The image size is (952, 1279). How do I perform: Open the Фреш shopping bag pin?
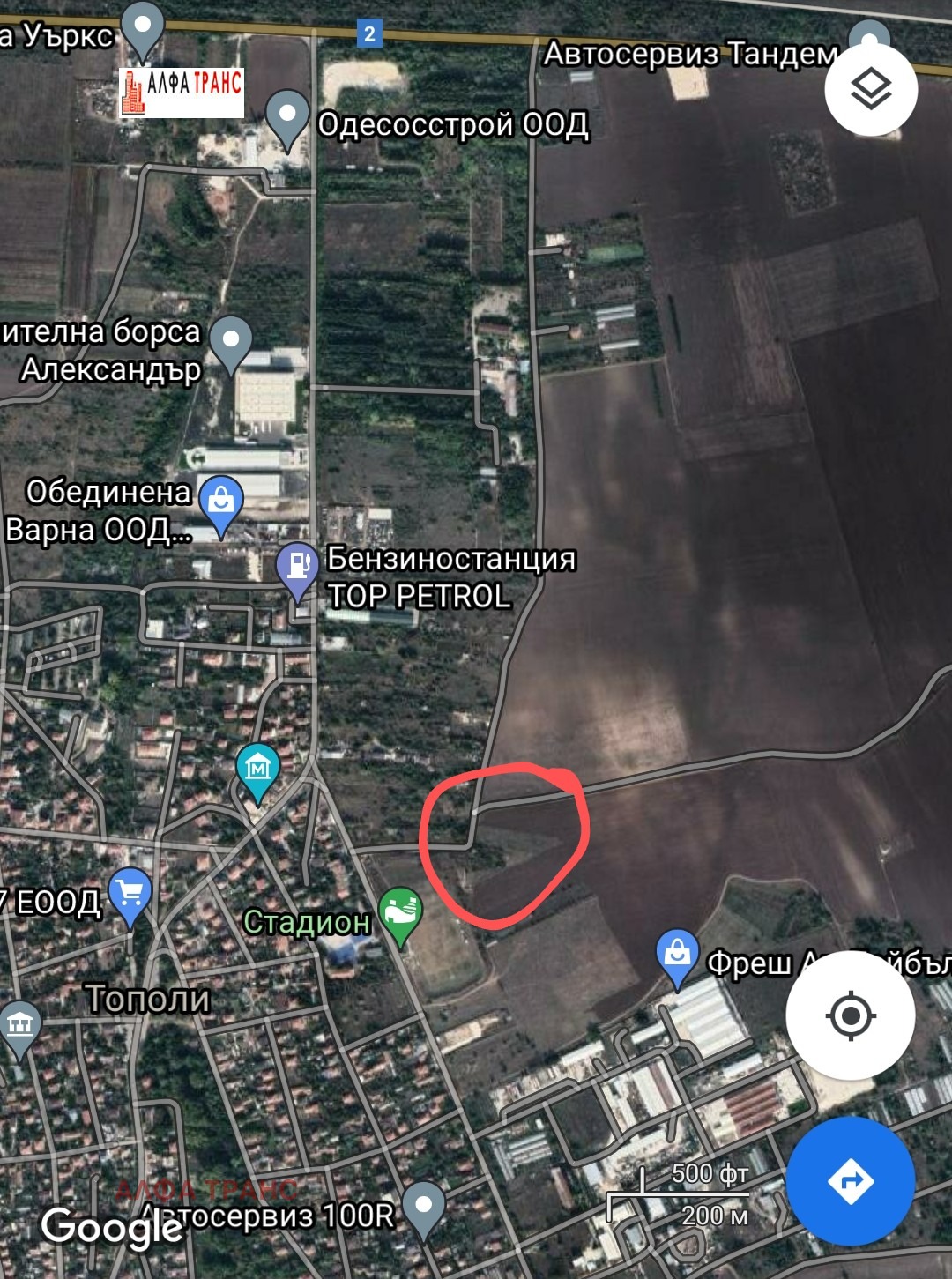pyautogui.click(x=677, y=955)
